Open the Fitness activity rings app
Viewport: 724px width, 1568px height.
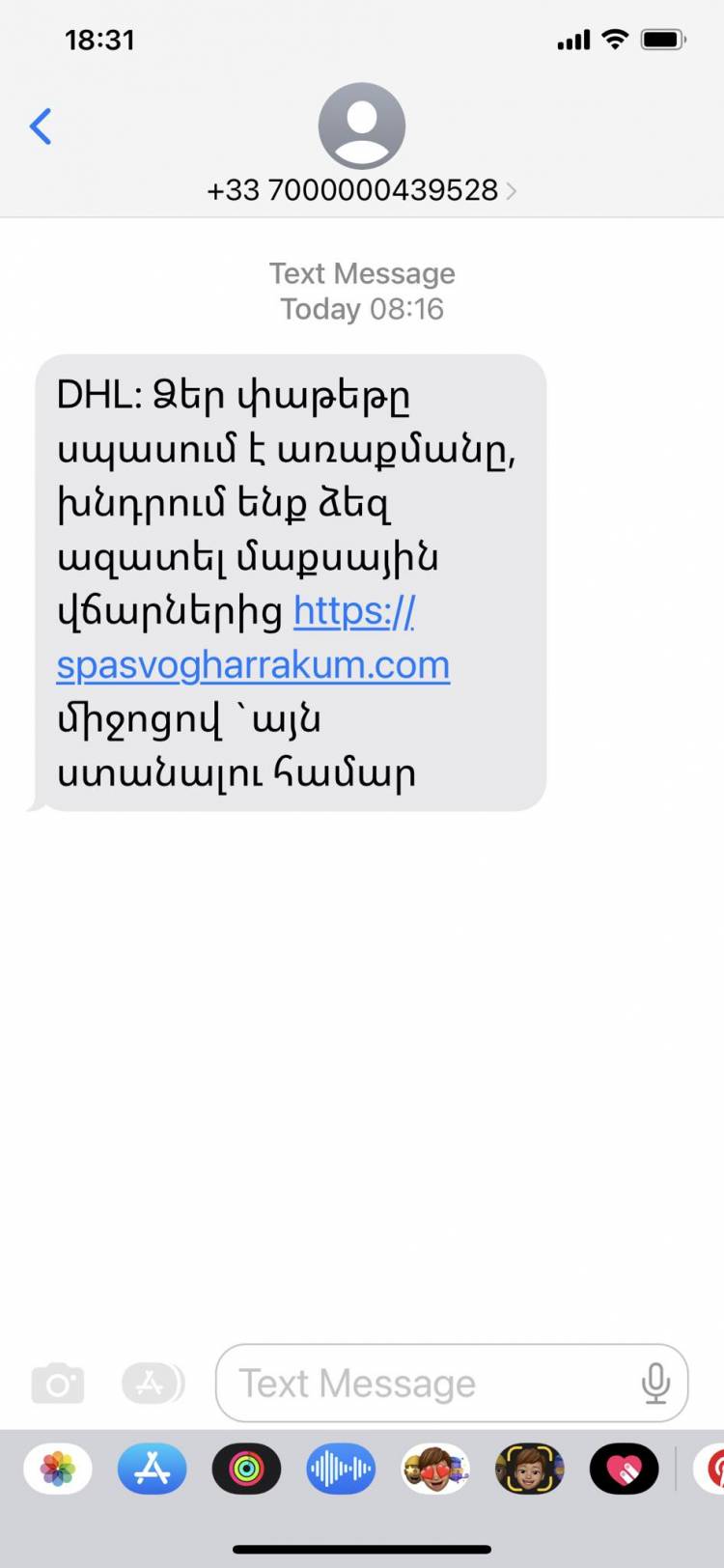(247, 1470)
